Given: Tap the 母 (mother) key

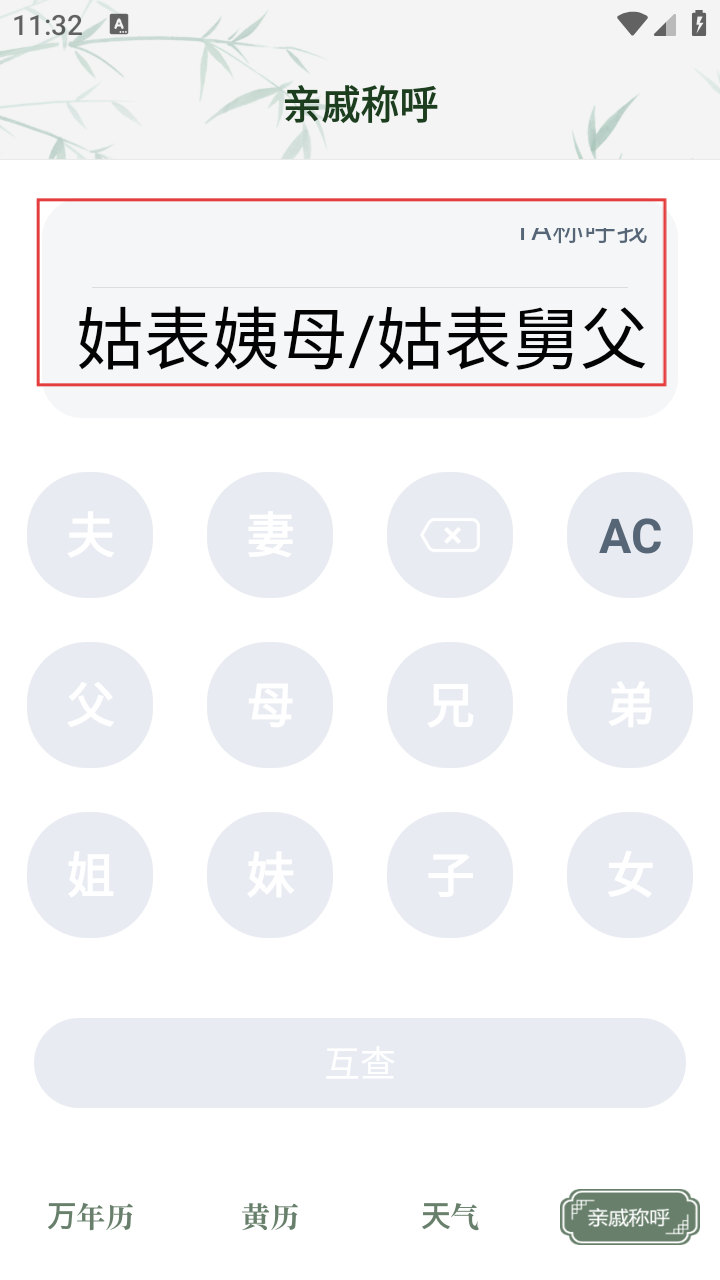Looking at the screenshot, I should [x=270, y=705].
